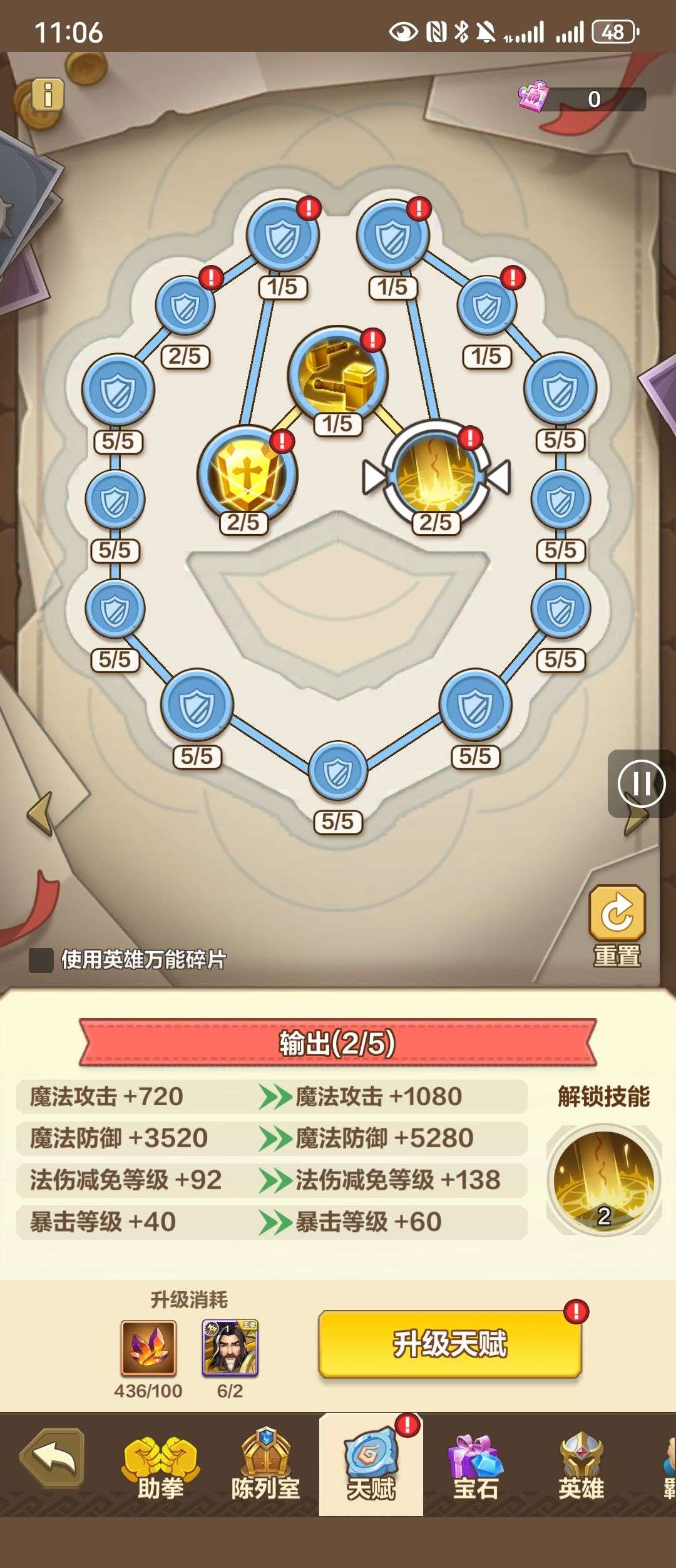
Task: Select the bottom shield node at 5/5
Action: pyautogui.click(x=338, y=771)
